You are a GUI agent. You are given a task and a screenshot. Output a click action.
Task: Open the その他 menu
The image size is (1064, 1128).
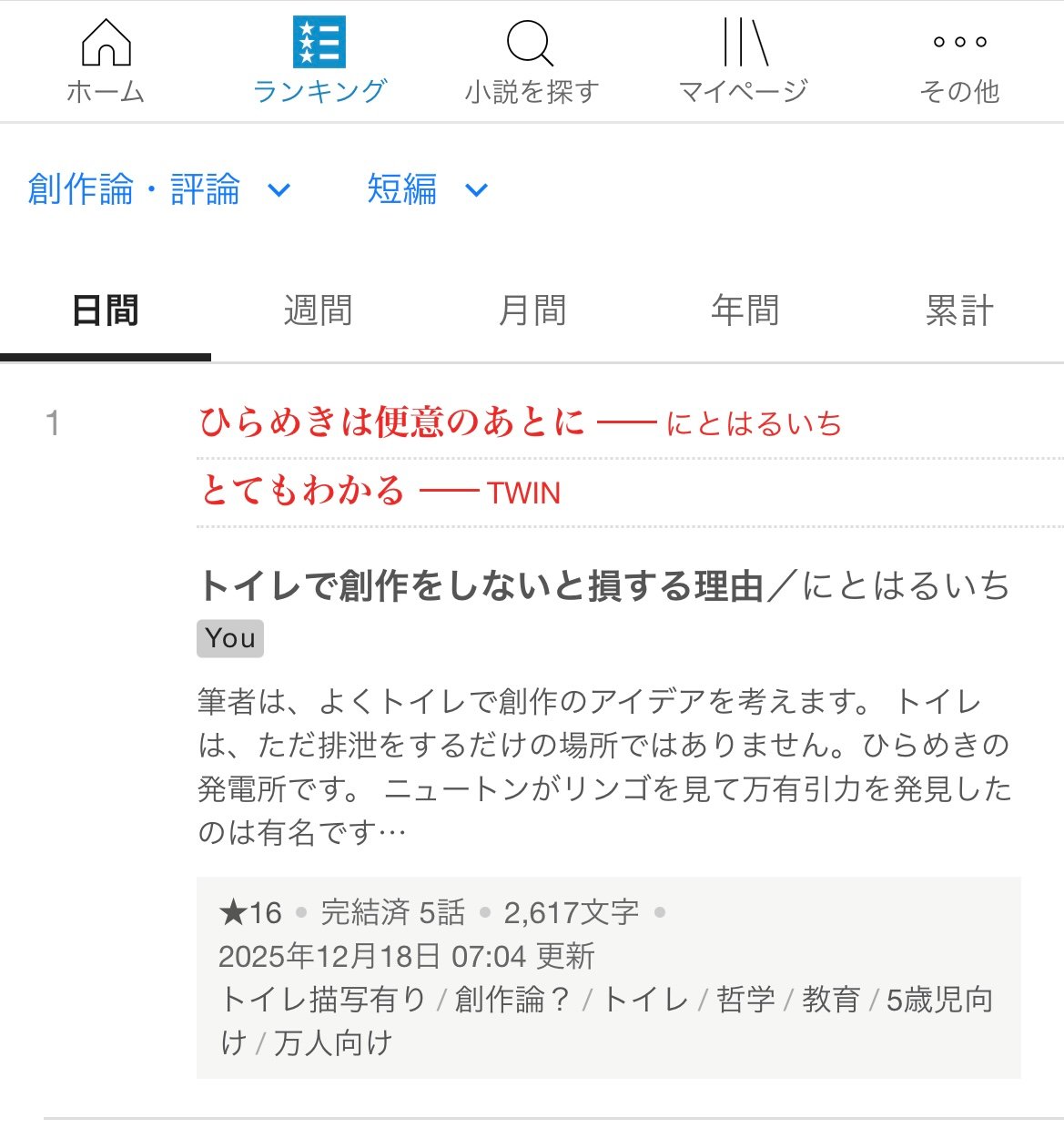[959, 62]
